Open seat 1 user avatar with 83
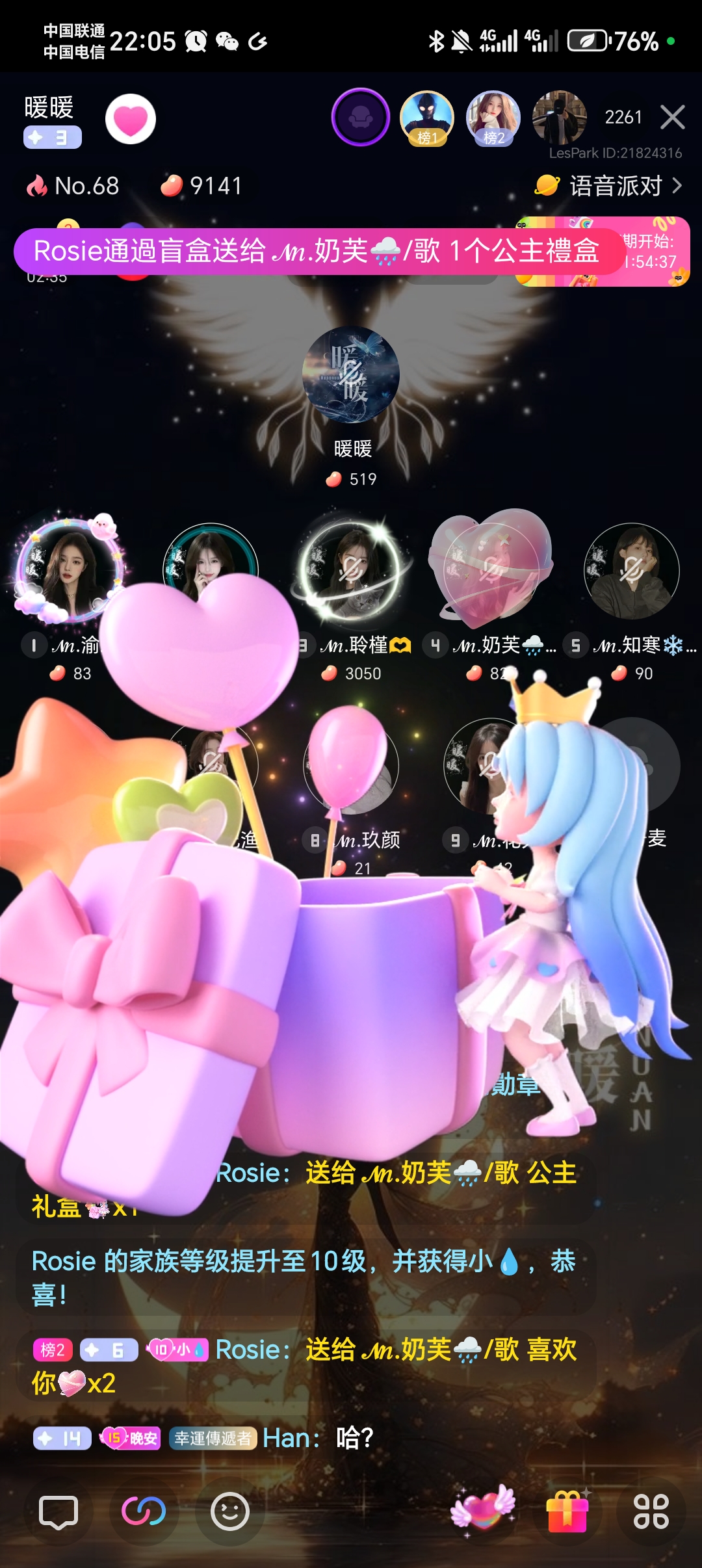Viewport: 702px width, 1568px height. pyautogui.click(x=68, y=571)
